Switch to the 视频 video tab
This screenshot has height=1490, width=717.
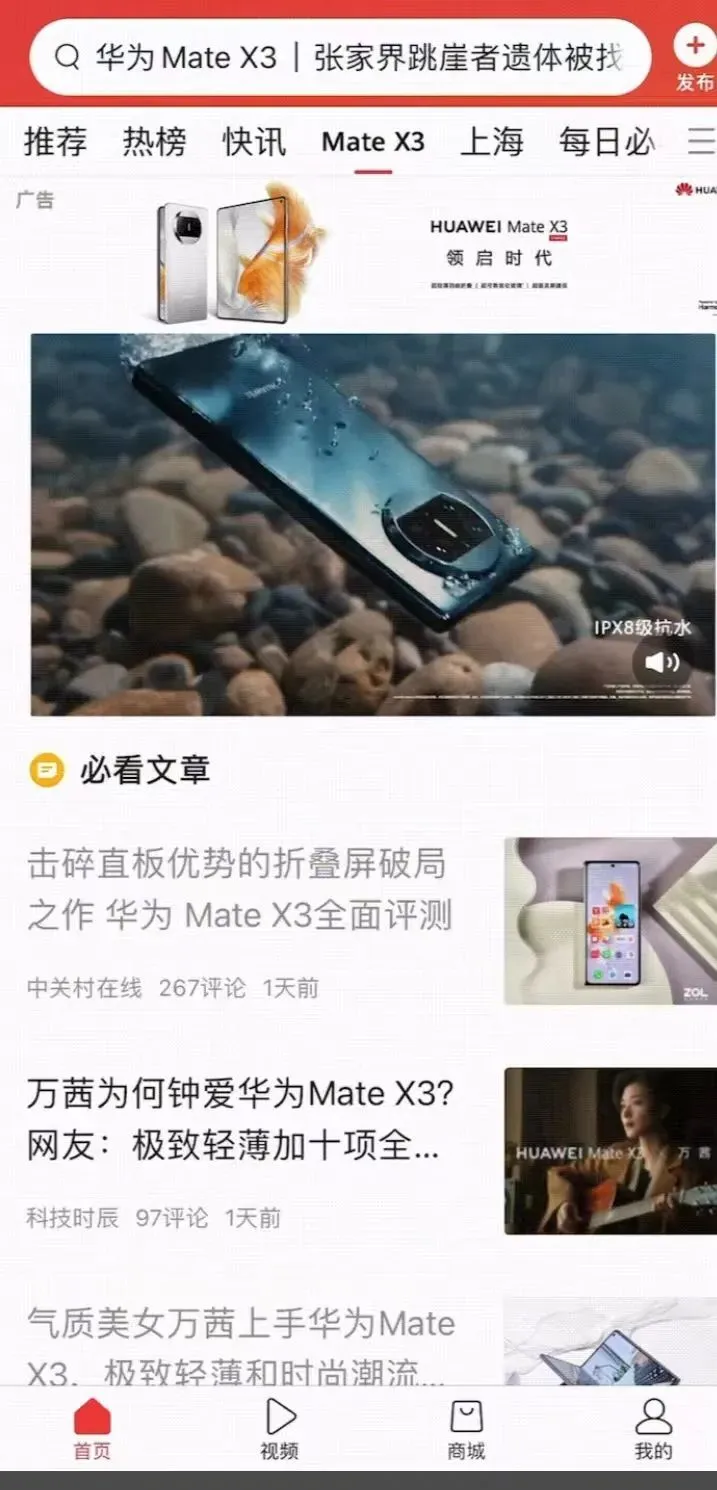tap(279, 1430)
